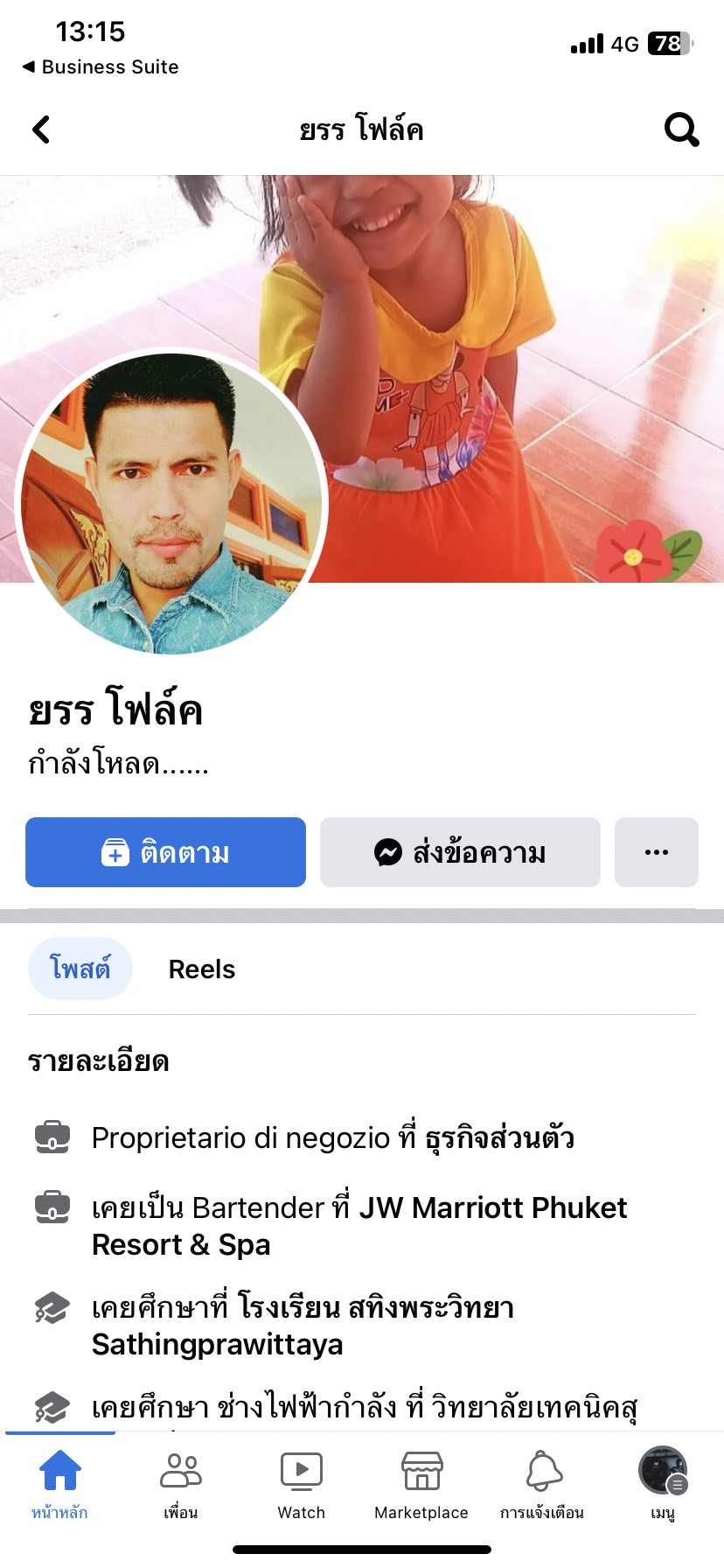View the circular profile picture
The height and width of the screenshot is (1568, 724).
click(171, 503)
